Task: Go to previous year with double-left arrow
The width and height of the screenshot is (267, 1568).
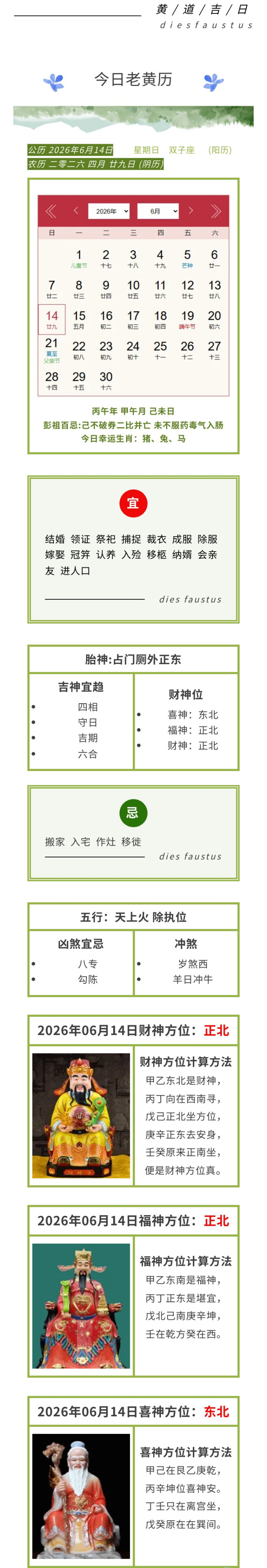Action: 50,211
